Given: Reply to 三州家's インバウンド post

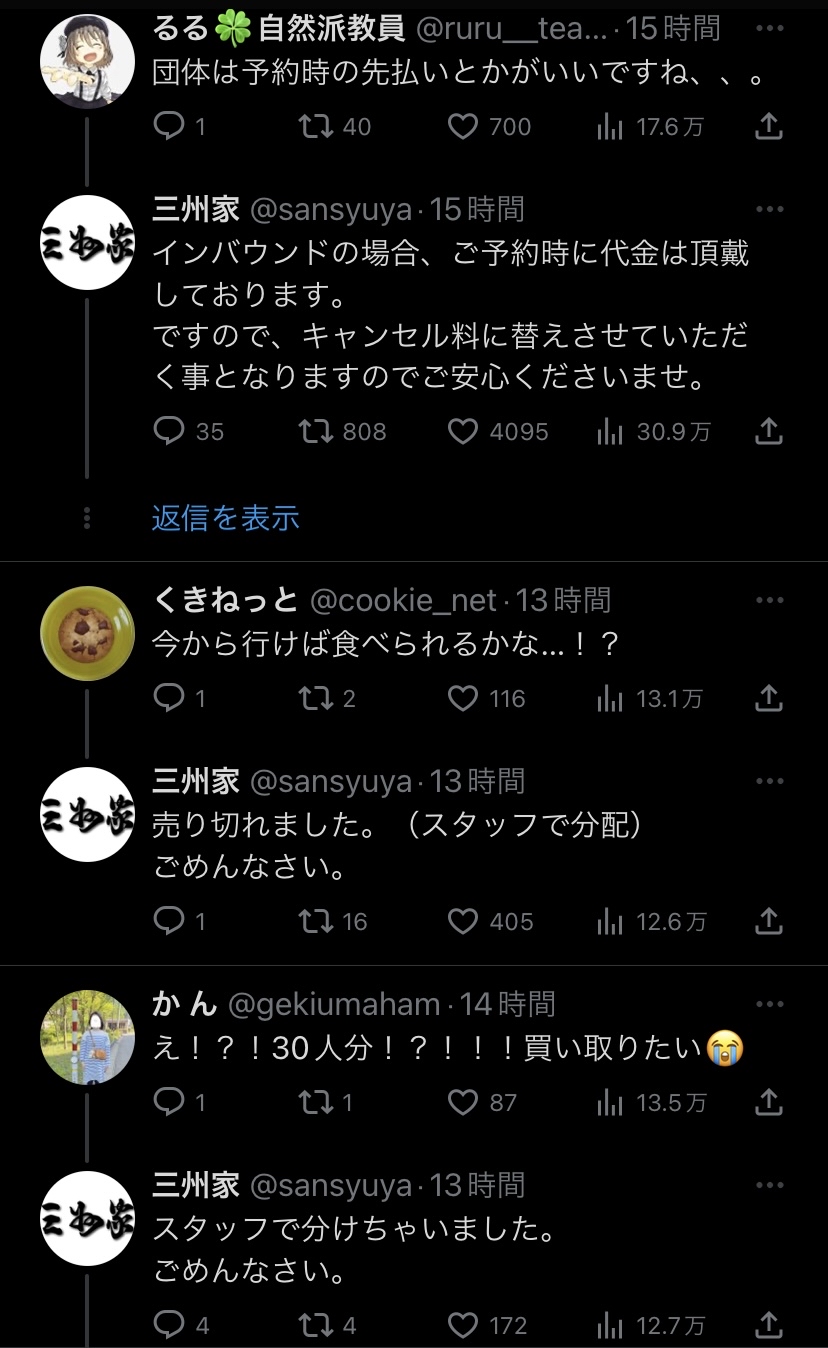Looking at the screenshot, I should (x=169, y=432).
